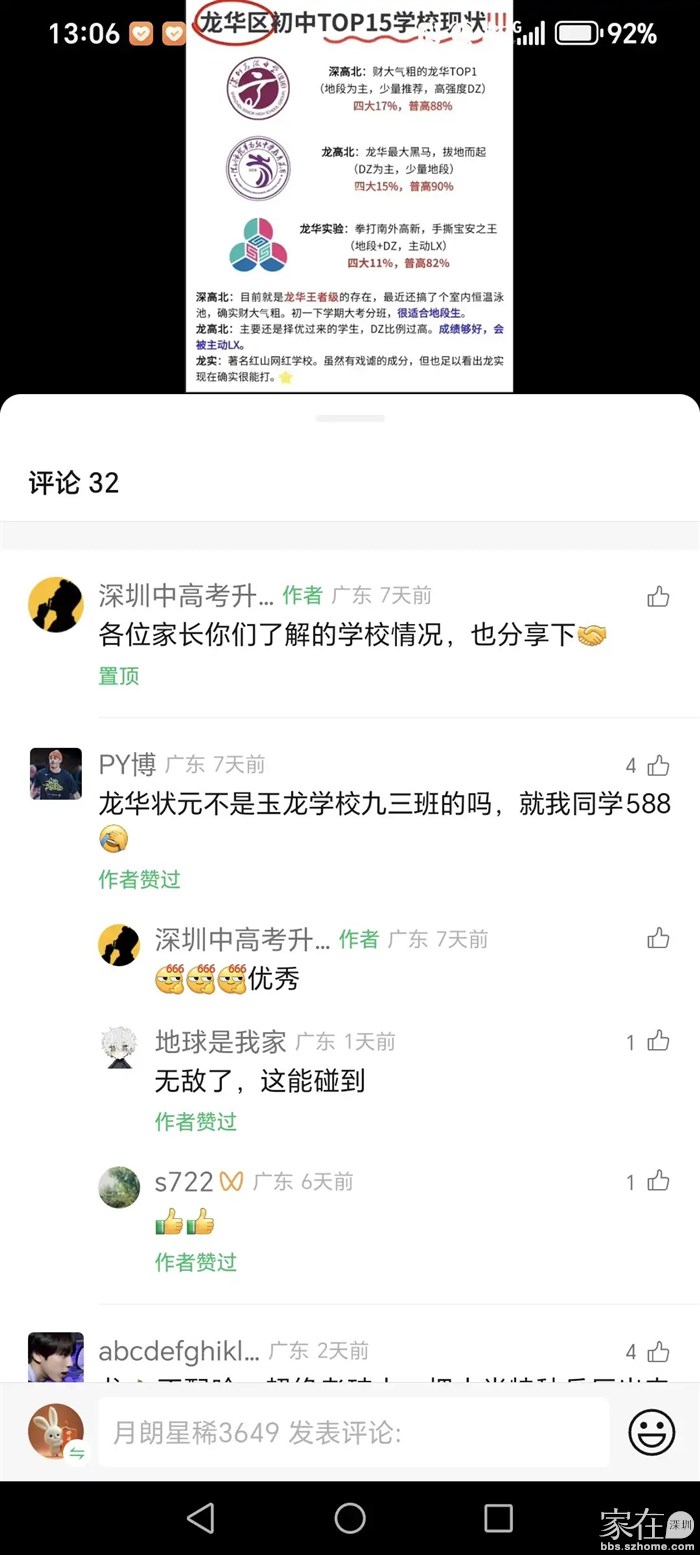This screenshot has height=1555, width=700.
Task: Like the author's 优秀 reply
Action: [x=658, y=938]
